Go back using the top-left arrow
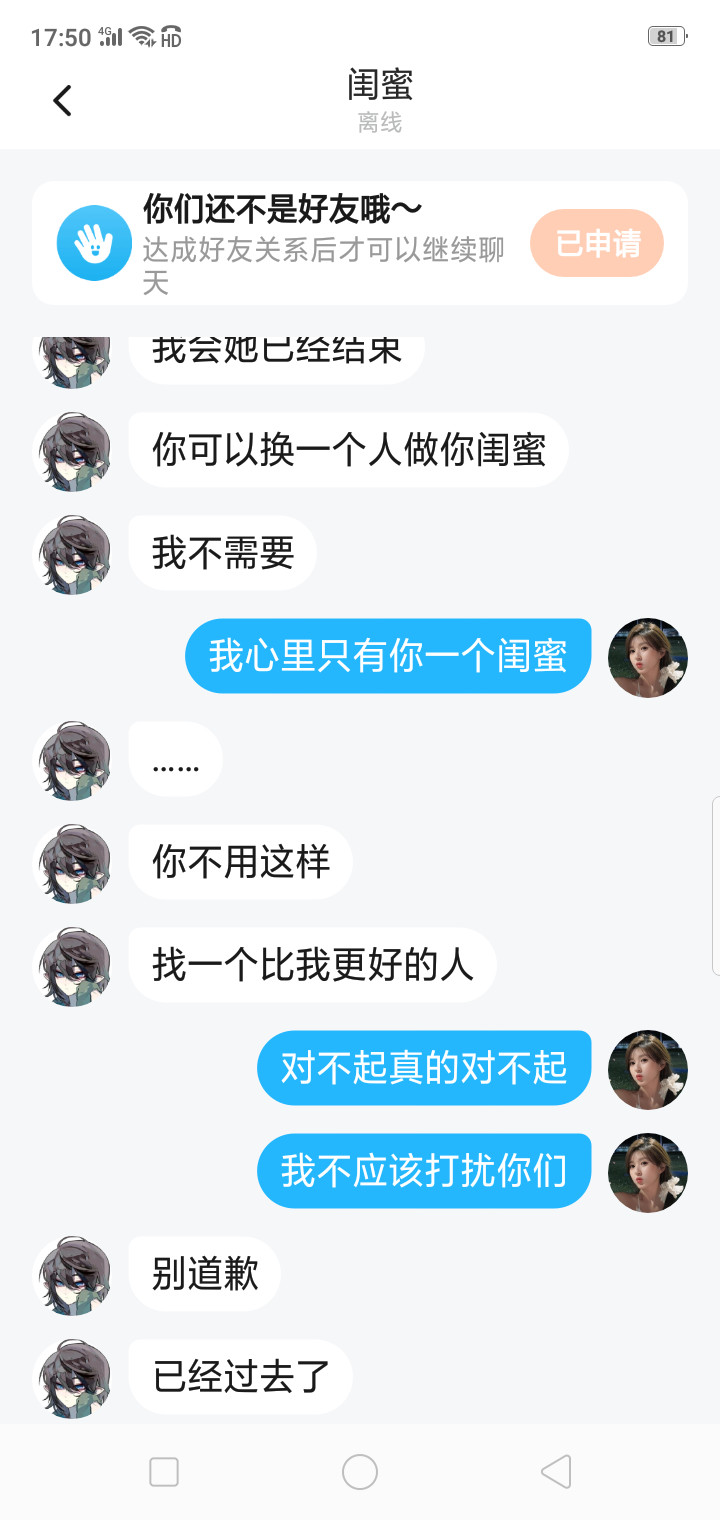Viewport: 720px width, 1520px height. tap(62, 100)
